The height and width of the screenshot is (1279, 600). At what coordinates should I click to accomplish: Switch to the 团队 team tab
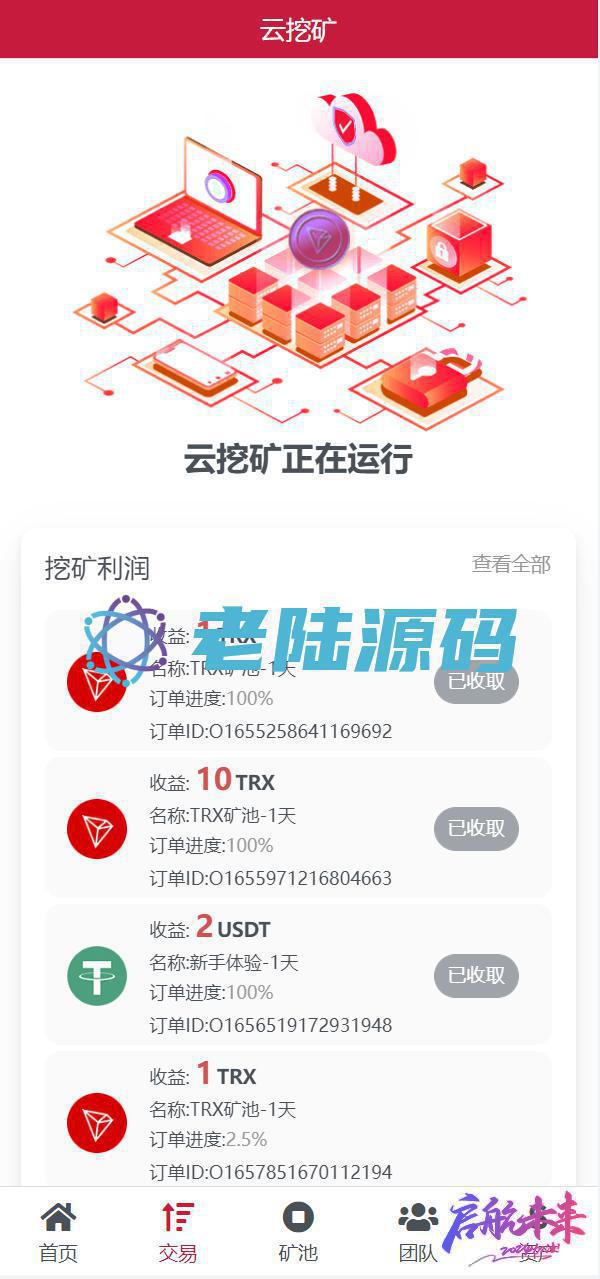418,1233
